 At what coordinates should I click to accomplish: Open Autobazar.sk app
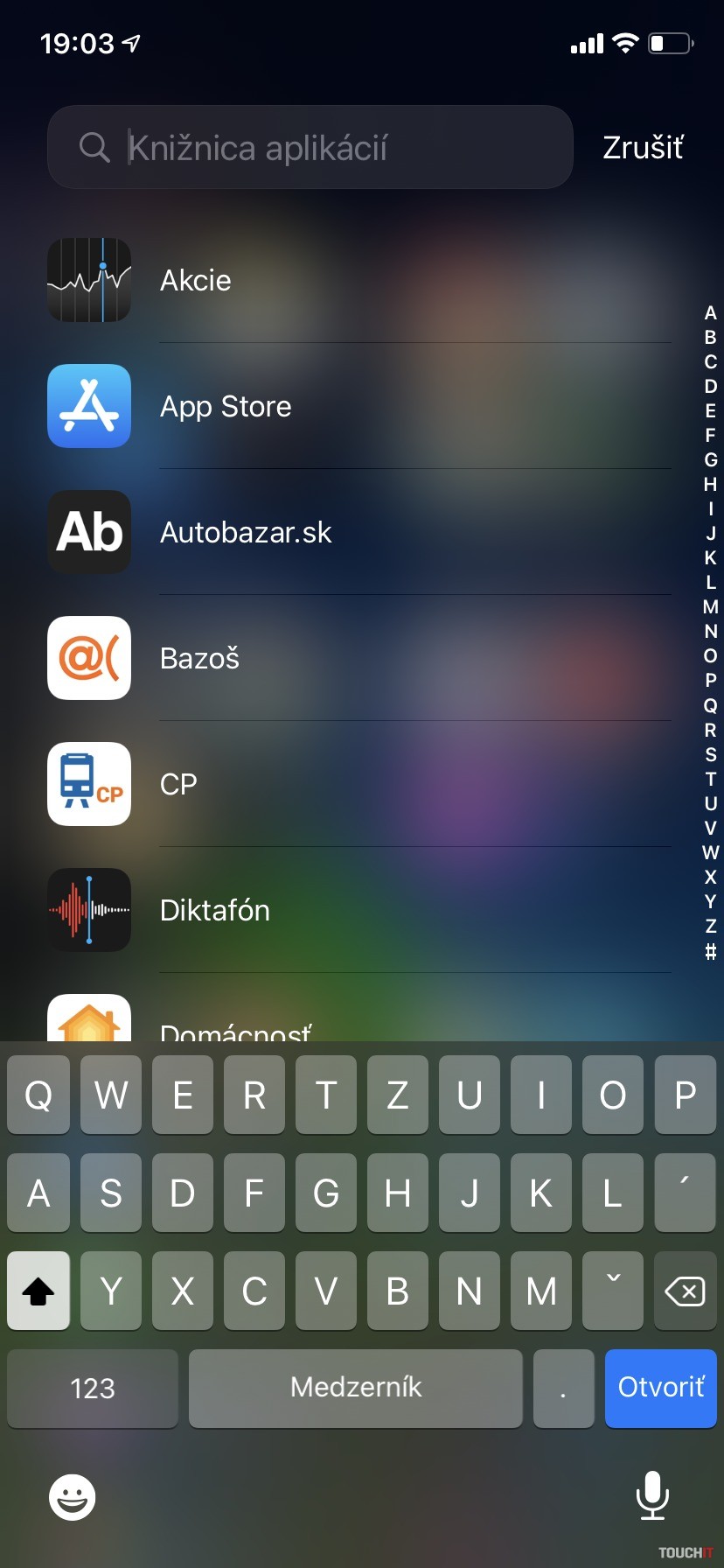coord(245,532)
